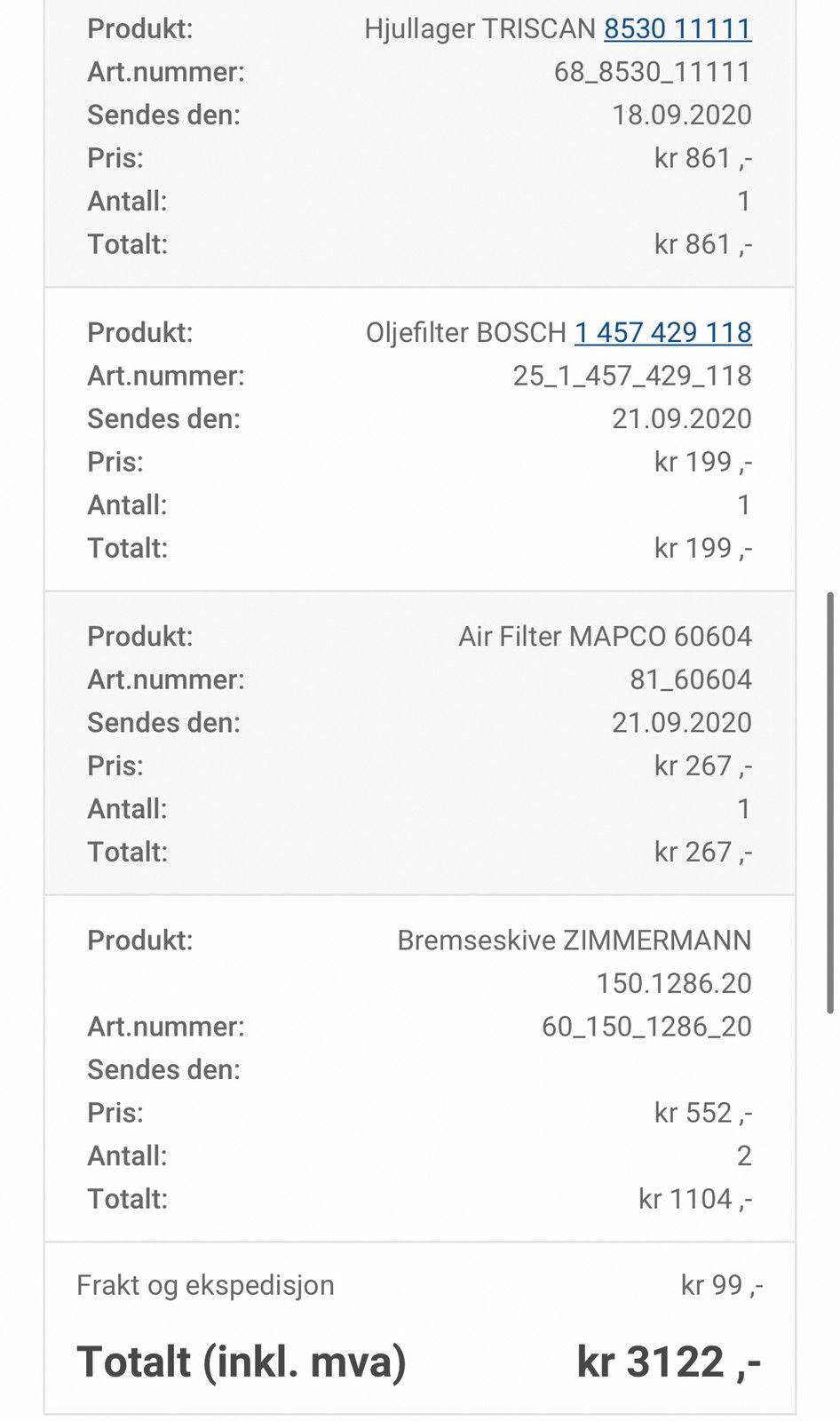This screenshot has height=1421, width=840.
Task: Open the BOSCH 1 457 429 118 link
Action: [x=663, y=332]
